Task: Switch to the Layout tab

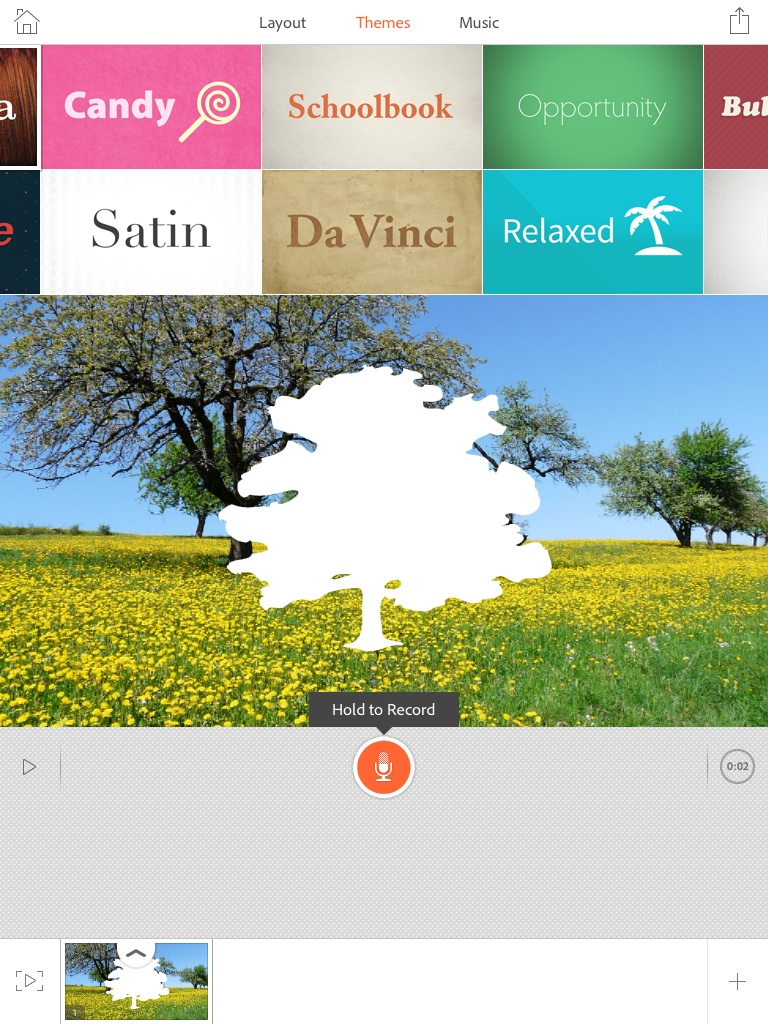Action: 282,22
